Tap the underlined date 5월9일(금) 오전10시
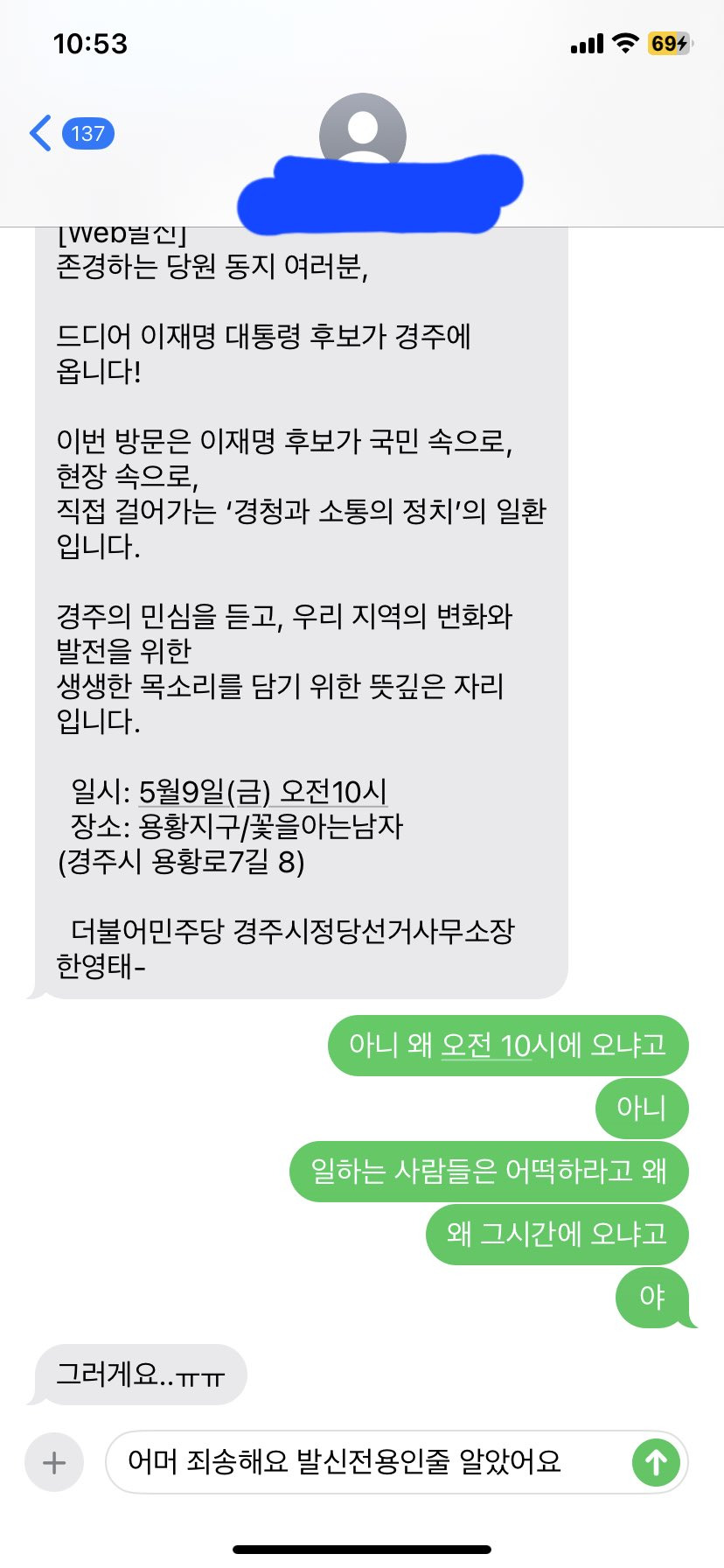724x1568 pixels. pos(262,792)
